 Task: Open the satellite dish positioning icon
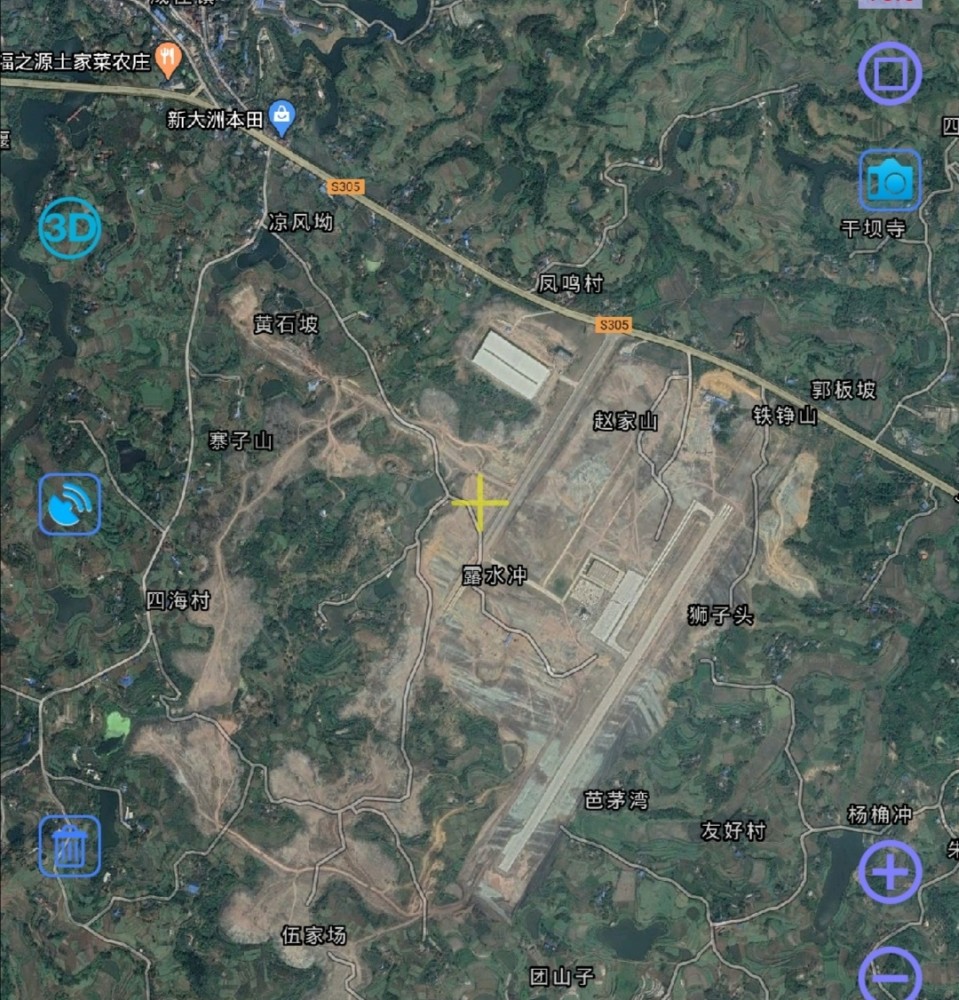click(x=70, y=504)
